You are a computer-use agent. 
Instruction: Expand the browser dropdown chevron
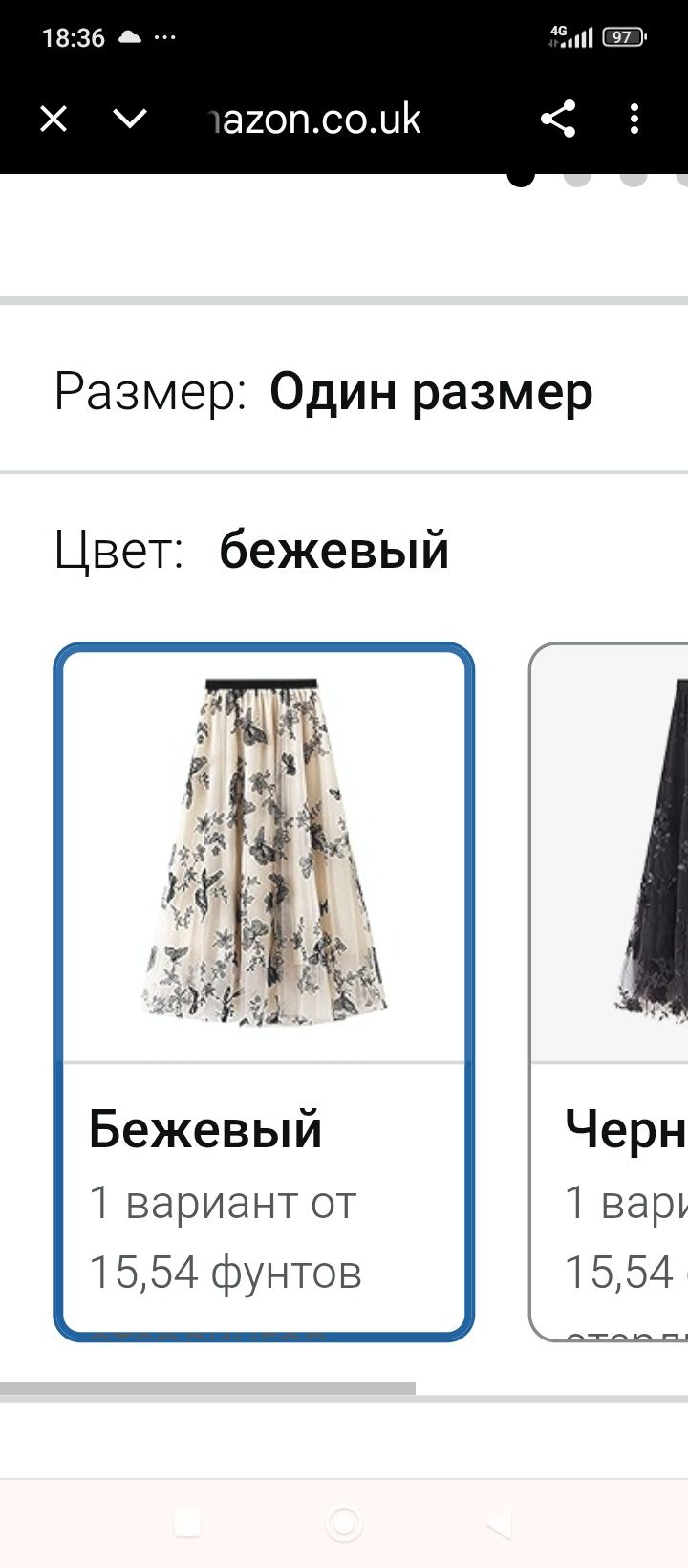(x=130, y=120)
